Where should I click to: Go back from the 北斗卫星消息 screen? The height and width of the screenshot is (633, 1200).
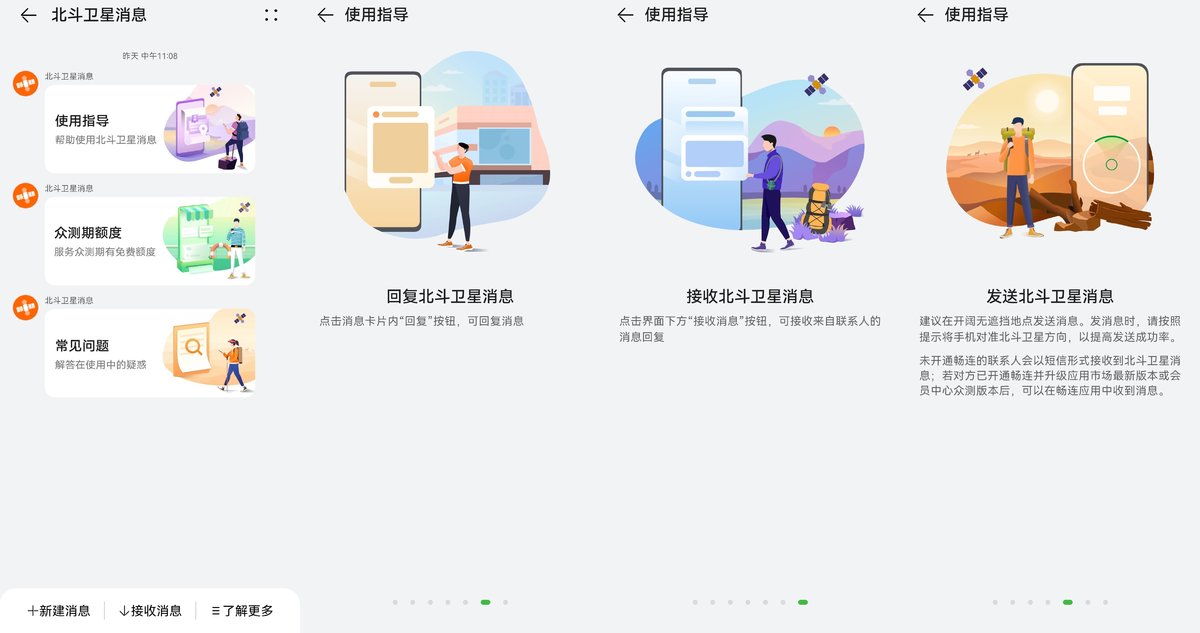28,15
